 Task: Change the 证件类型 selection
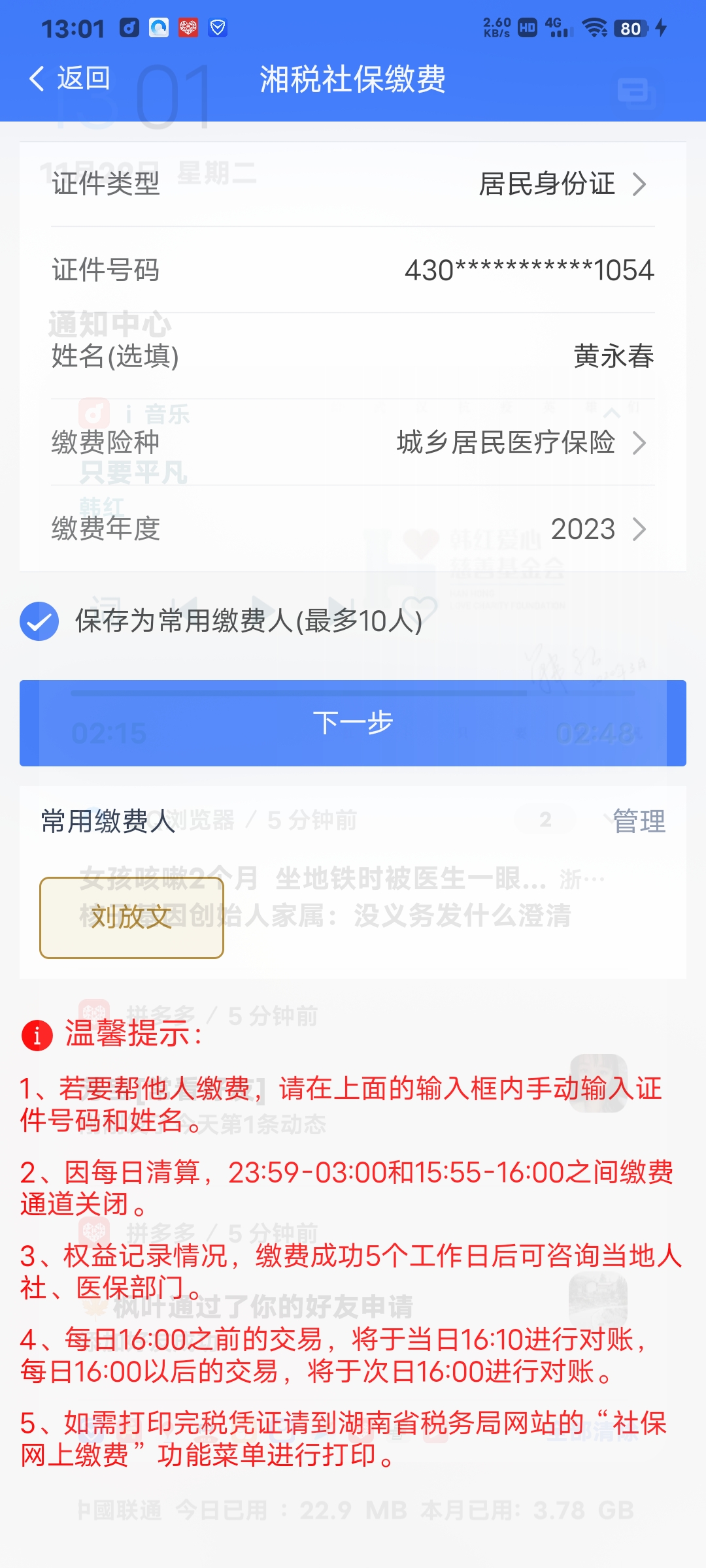[562, 184]
